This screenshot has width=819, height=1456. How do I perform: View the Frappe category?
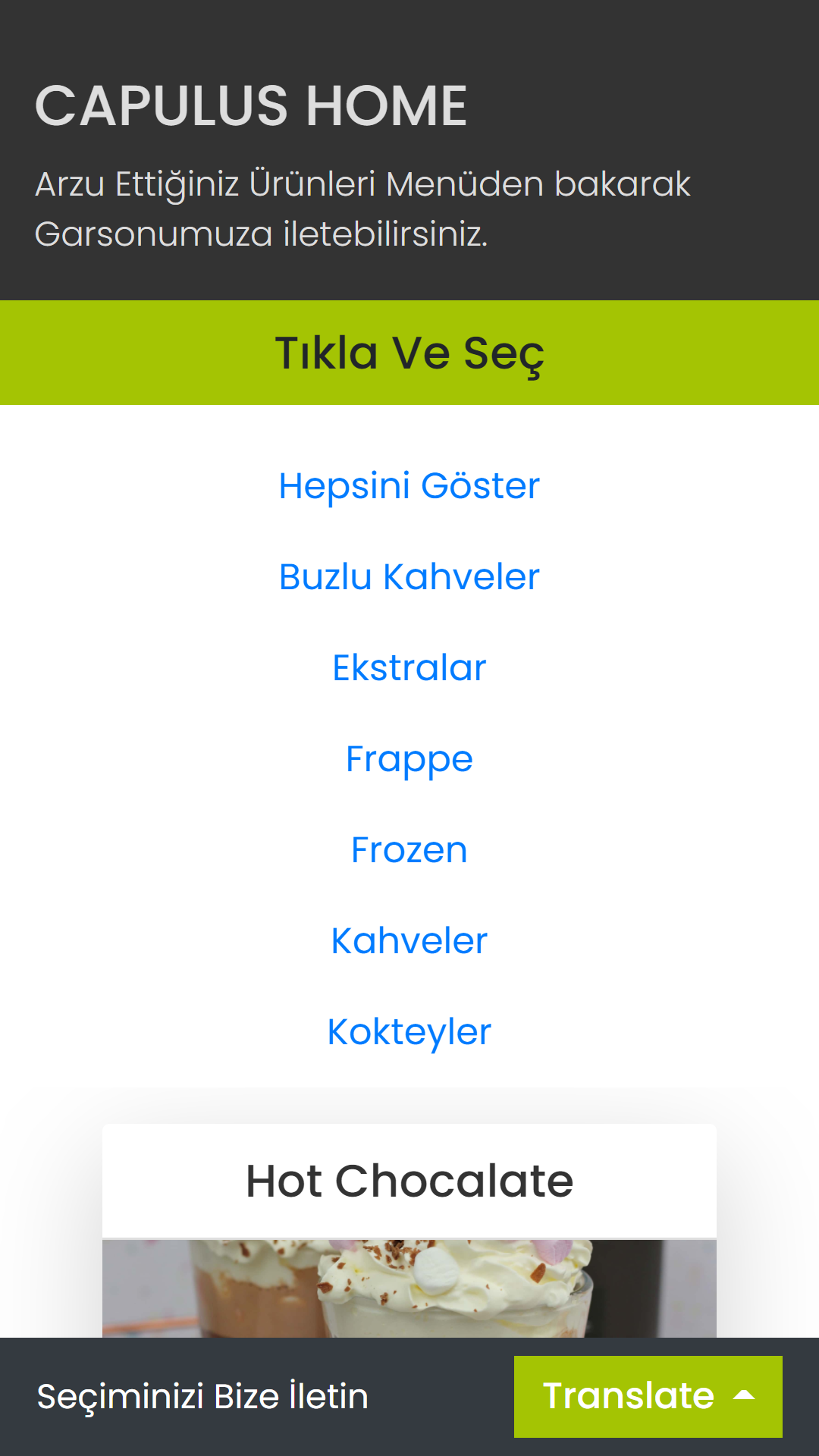click(408, 758)
